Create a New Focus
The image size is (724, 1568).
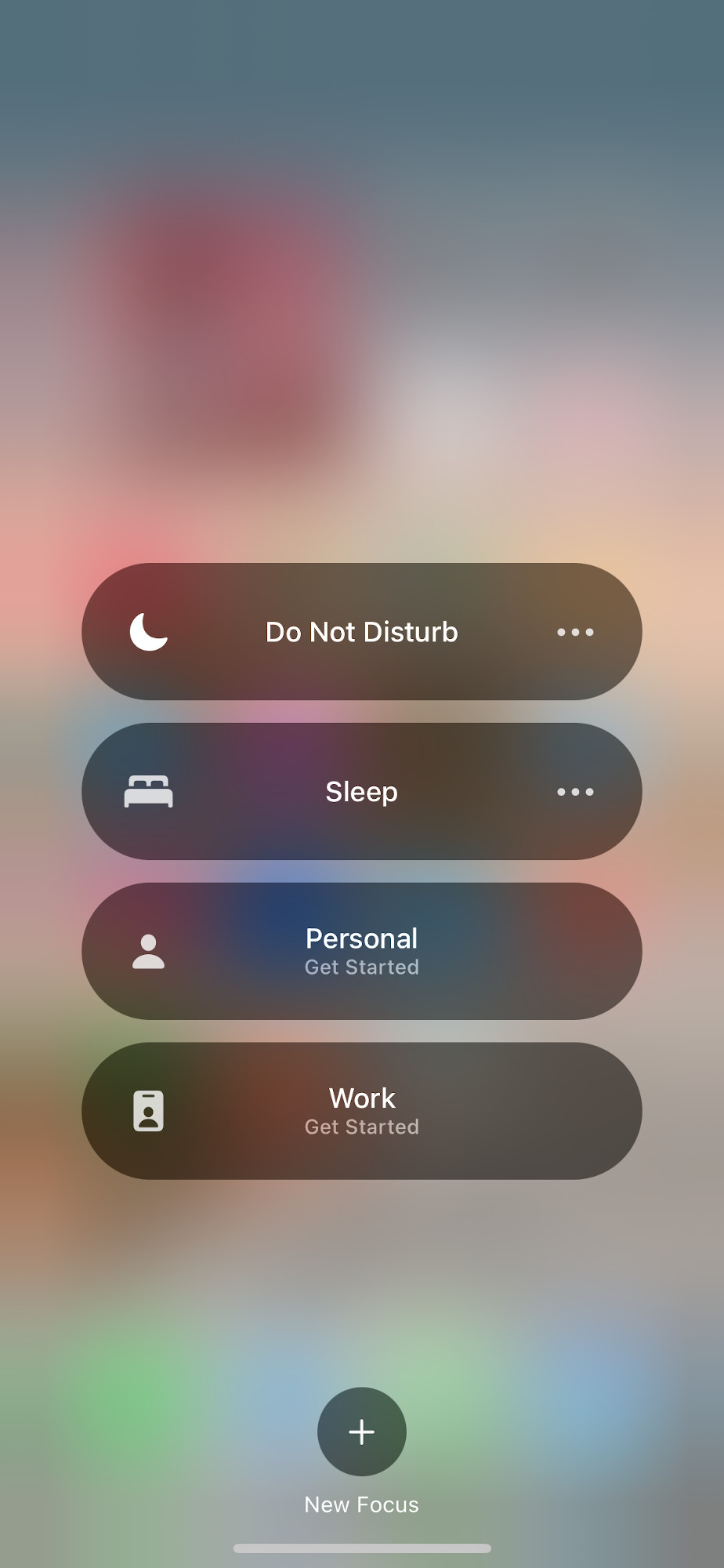pyautogui.click(x=361, y=1432)
